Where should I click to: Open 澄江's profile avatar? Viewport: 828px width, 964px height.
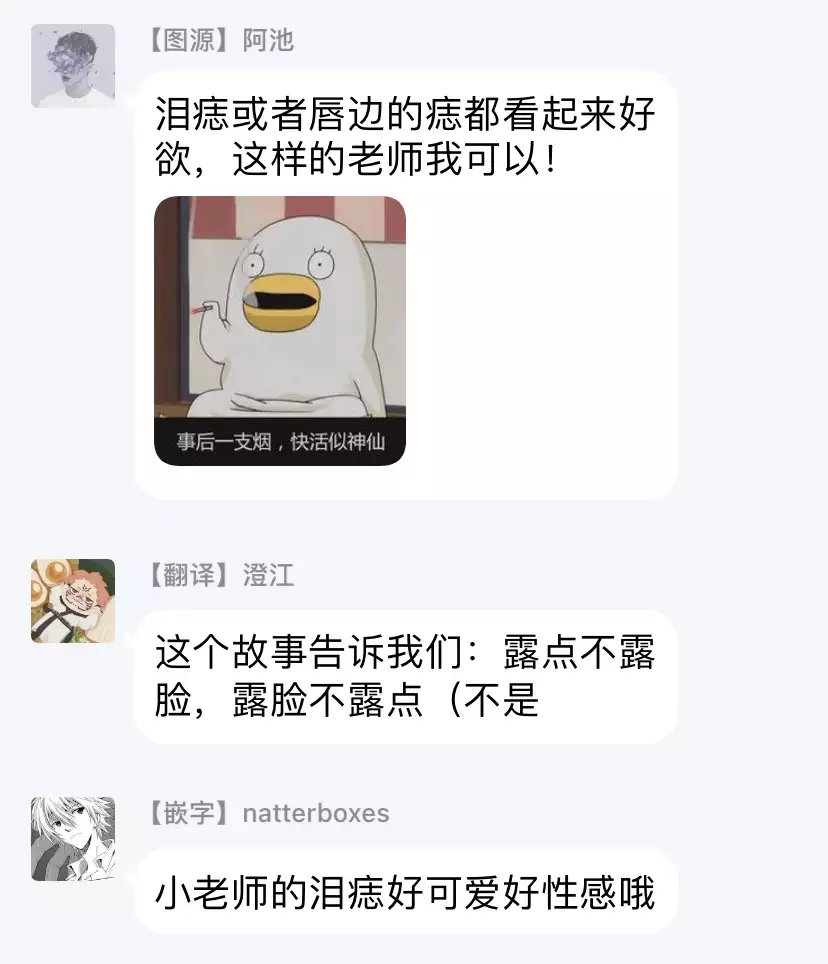pyautogui.click(x=73, y=600)
